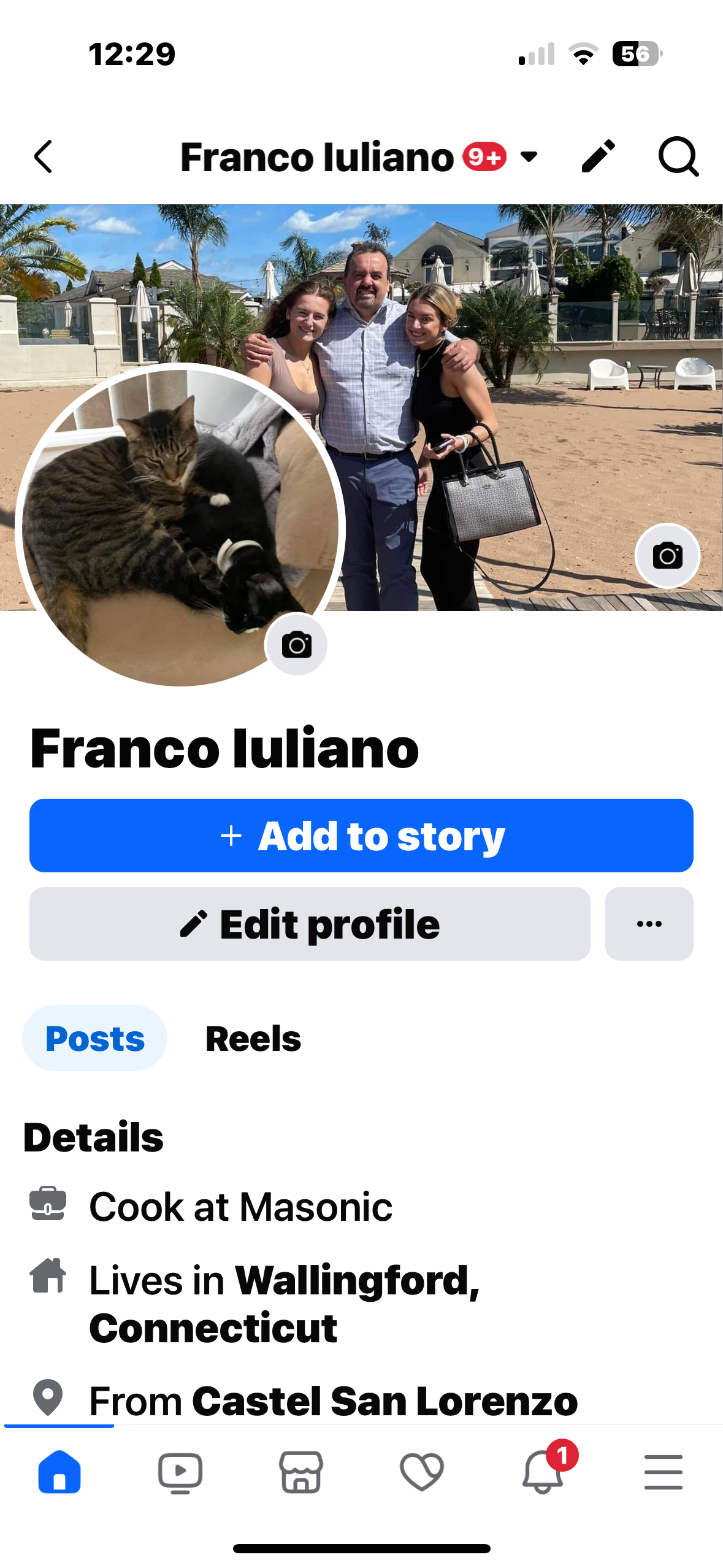Select the Edit profile button
Viewport: 723px width, 1568px height.
point(310,924)
